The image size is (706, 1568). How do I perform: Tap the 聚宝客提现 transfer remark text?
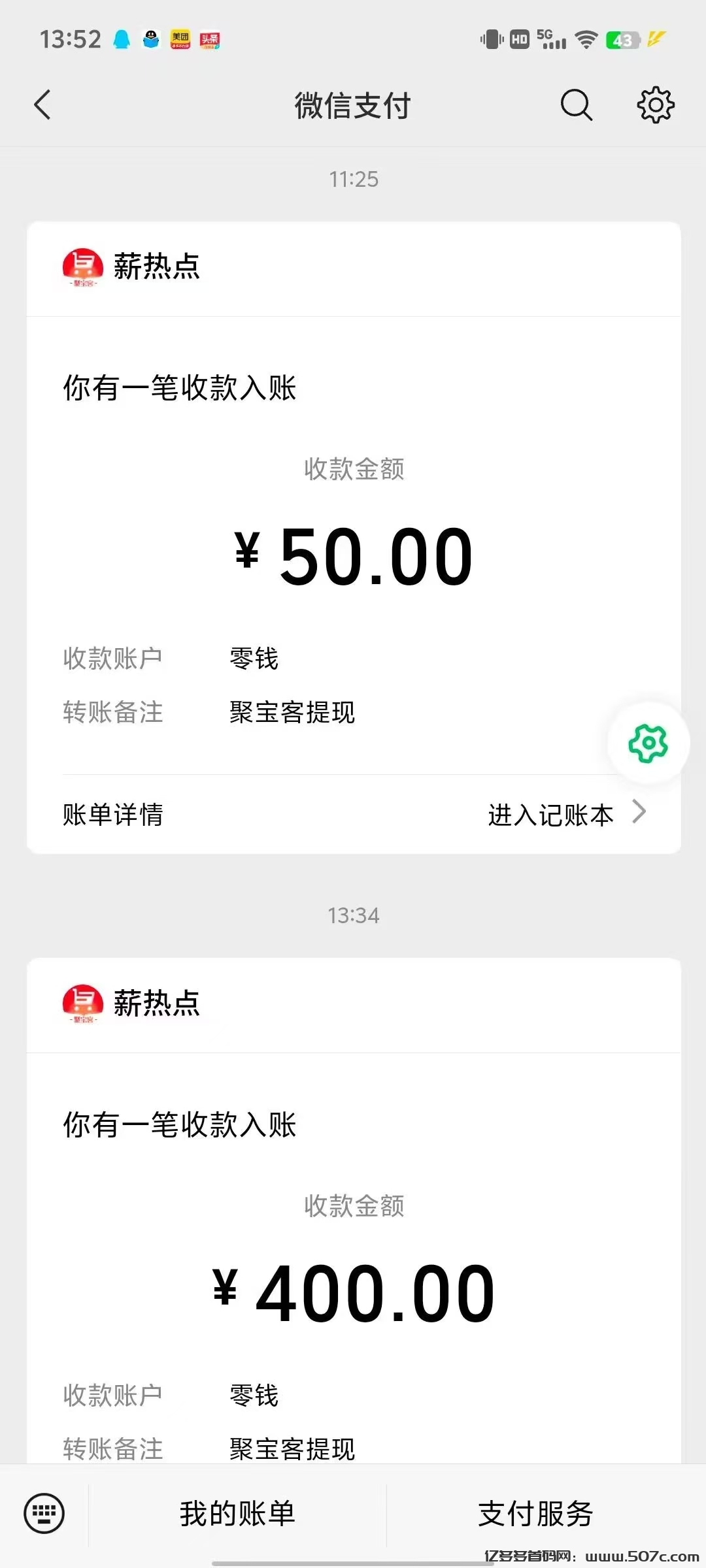[x=292, y=713]
